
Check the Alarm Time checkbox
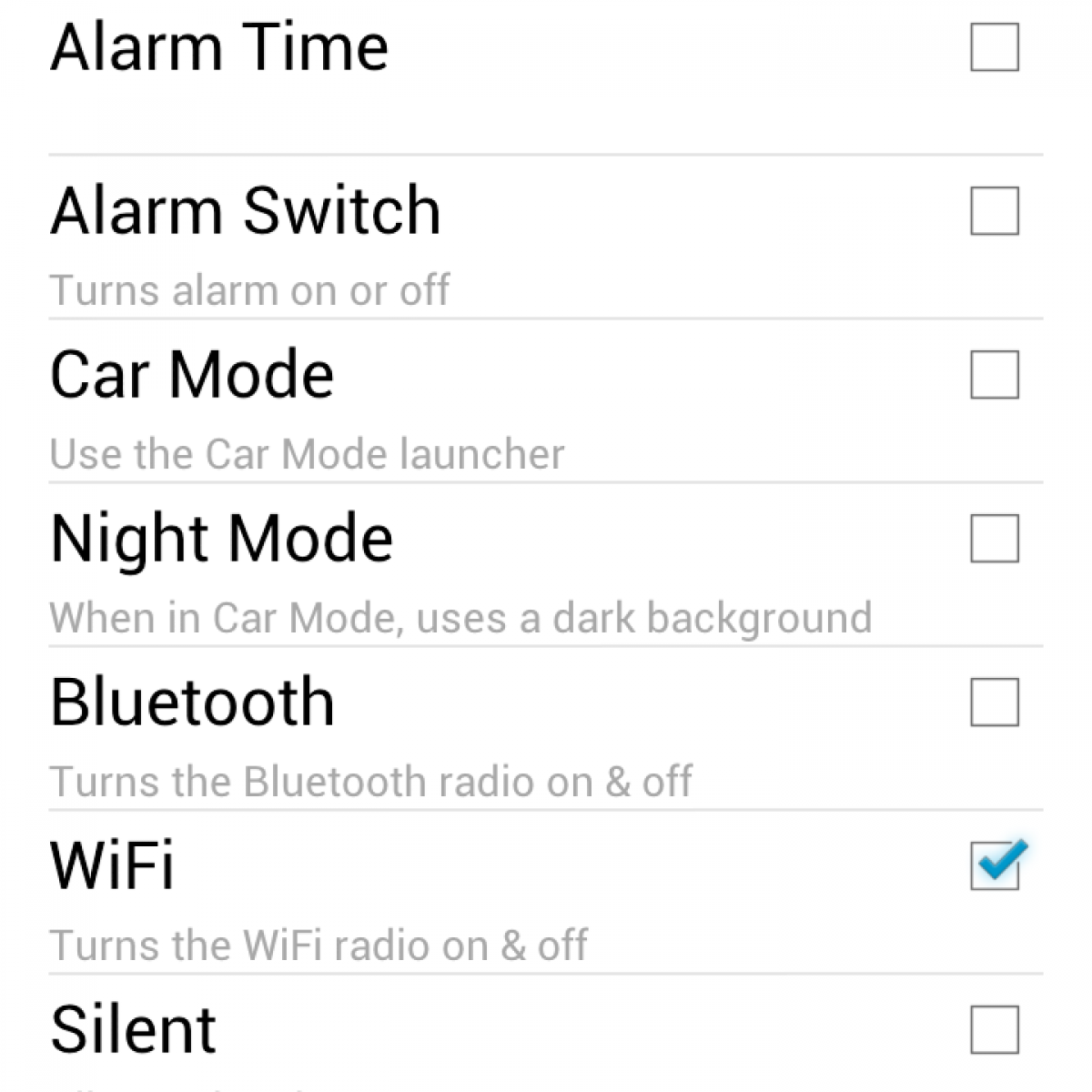[994, 47]
